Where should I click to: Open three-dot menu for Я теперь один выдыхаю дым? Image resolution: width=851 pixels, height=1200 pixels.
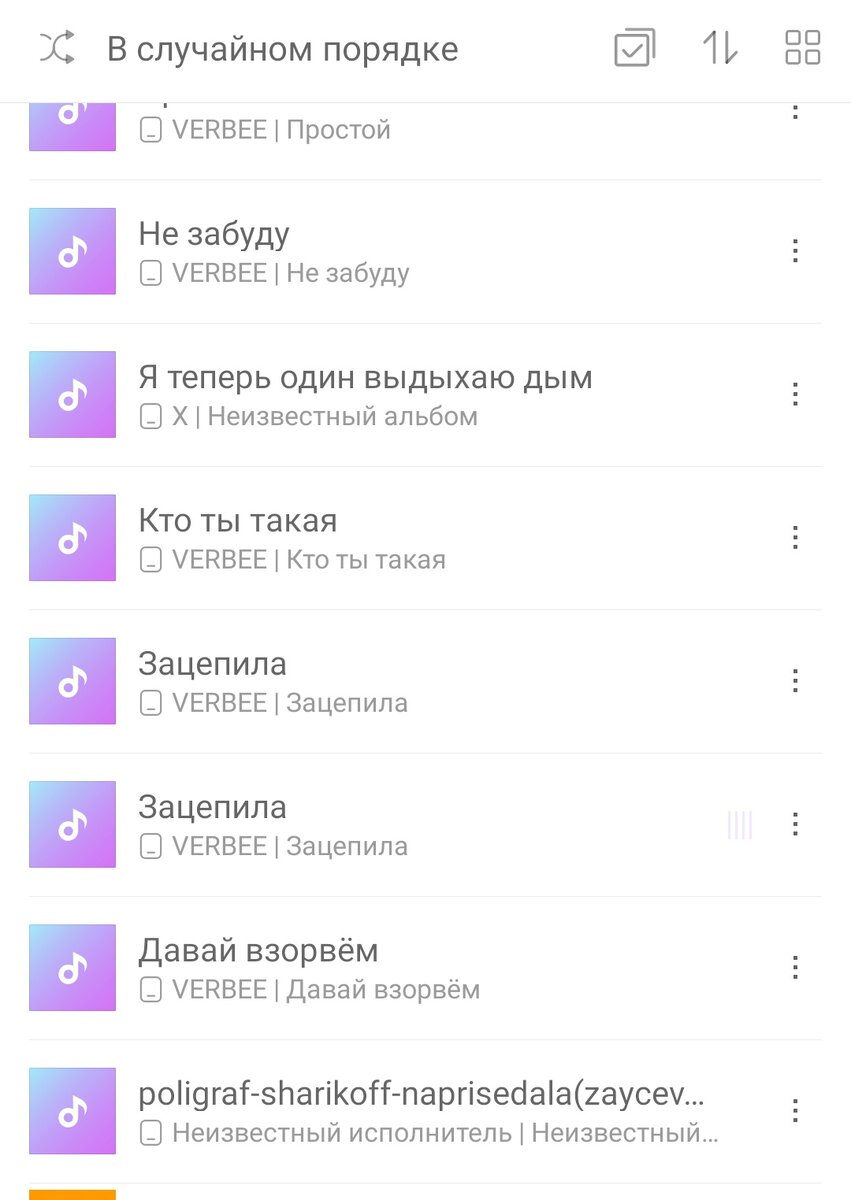[795, 395]
